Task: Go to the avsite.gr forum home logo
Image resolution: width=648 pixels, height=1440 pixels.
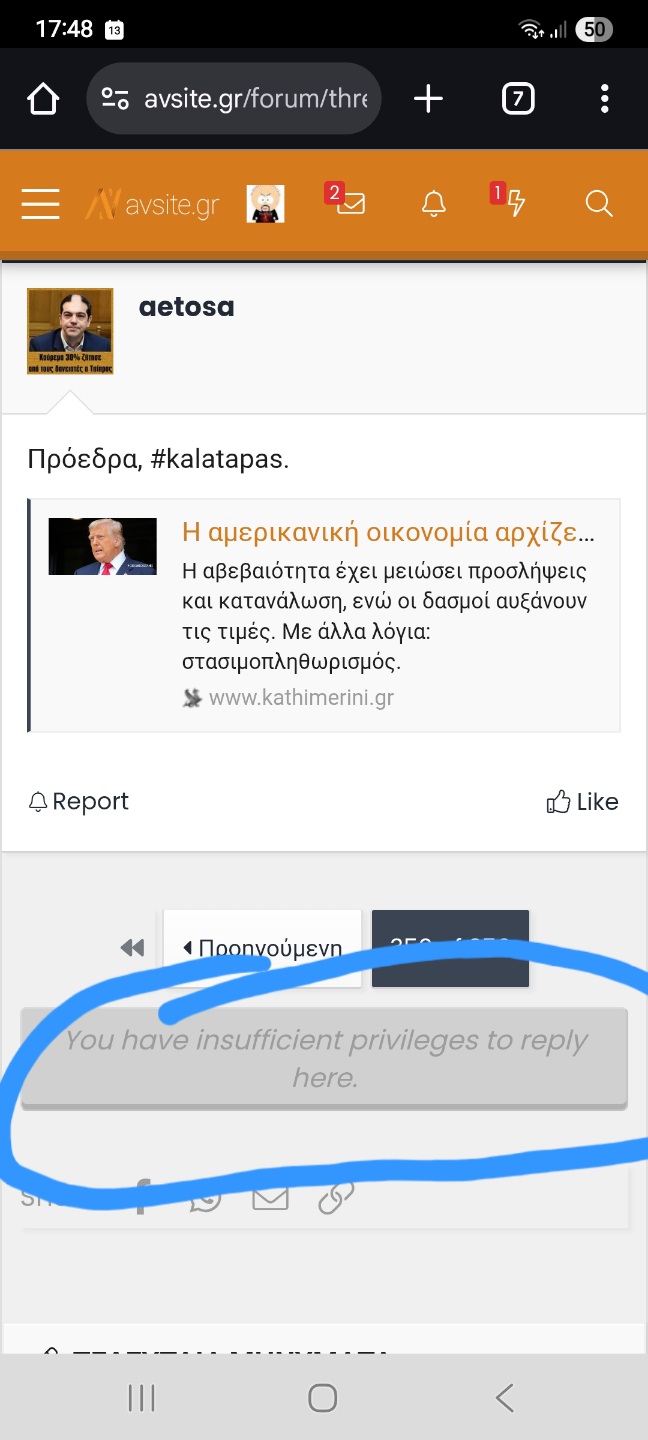Action: [x=153, y=205]
